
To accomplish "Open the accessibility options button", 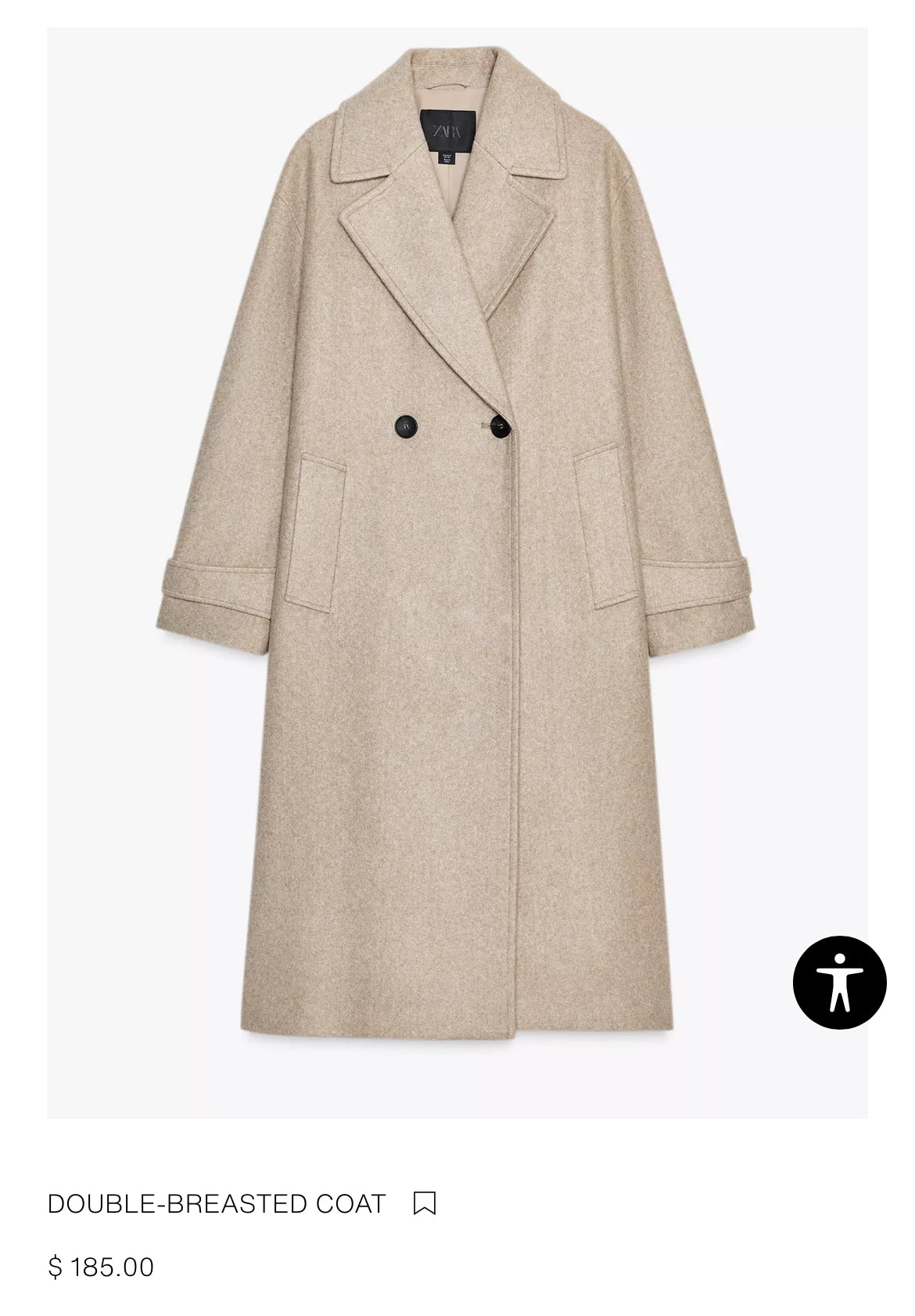I will coord(839,982).
